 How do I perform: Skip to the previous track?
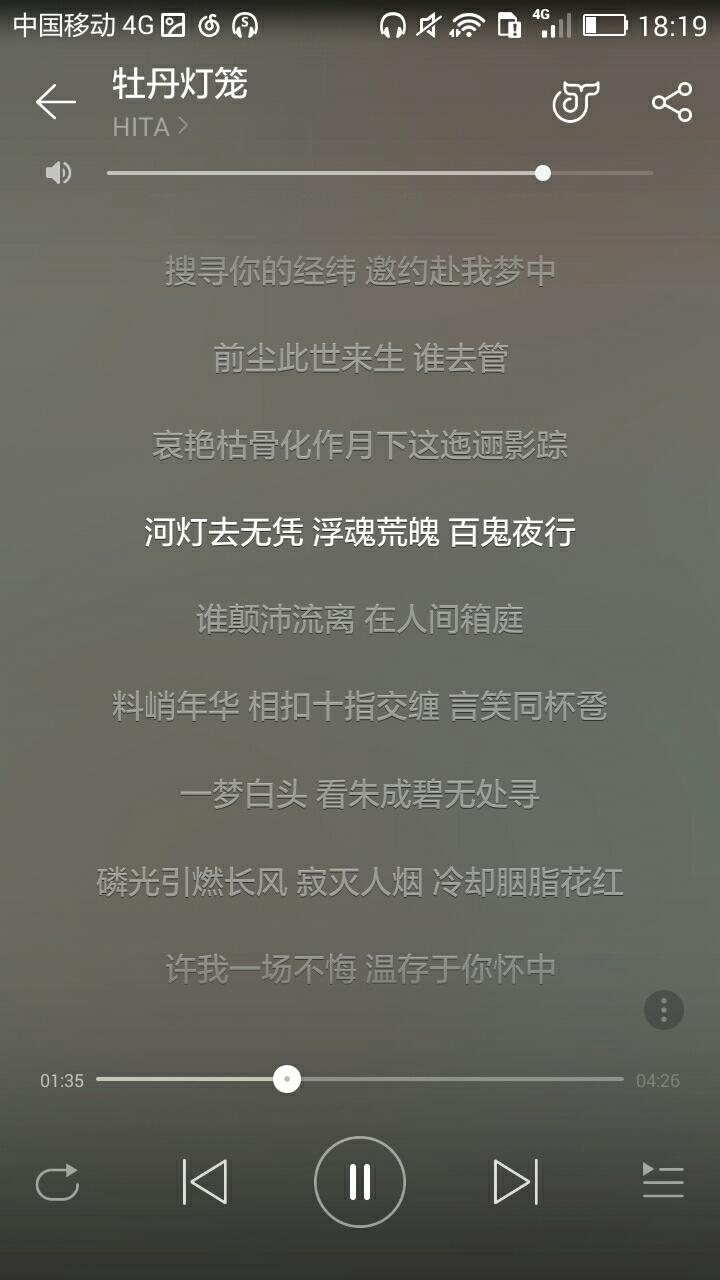coord(205,1182)
